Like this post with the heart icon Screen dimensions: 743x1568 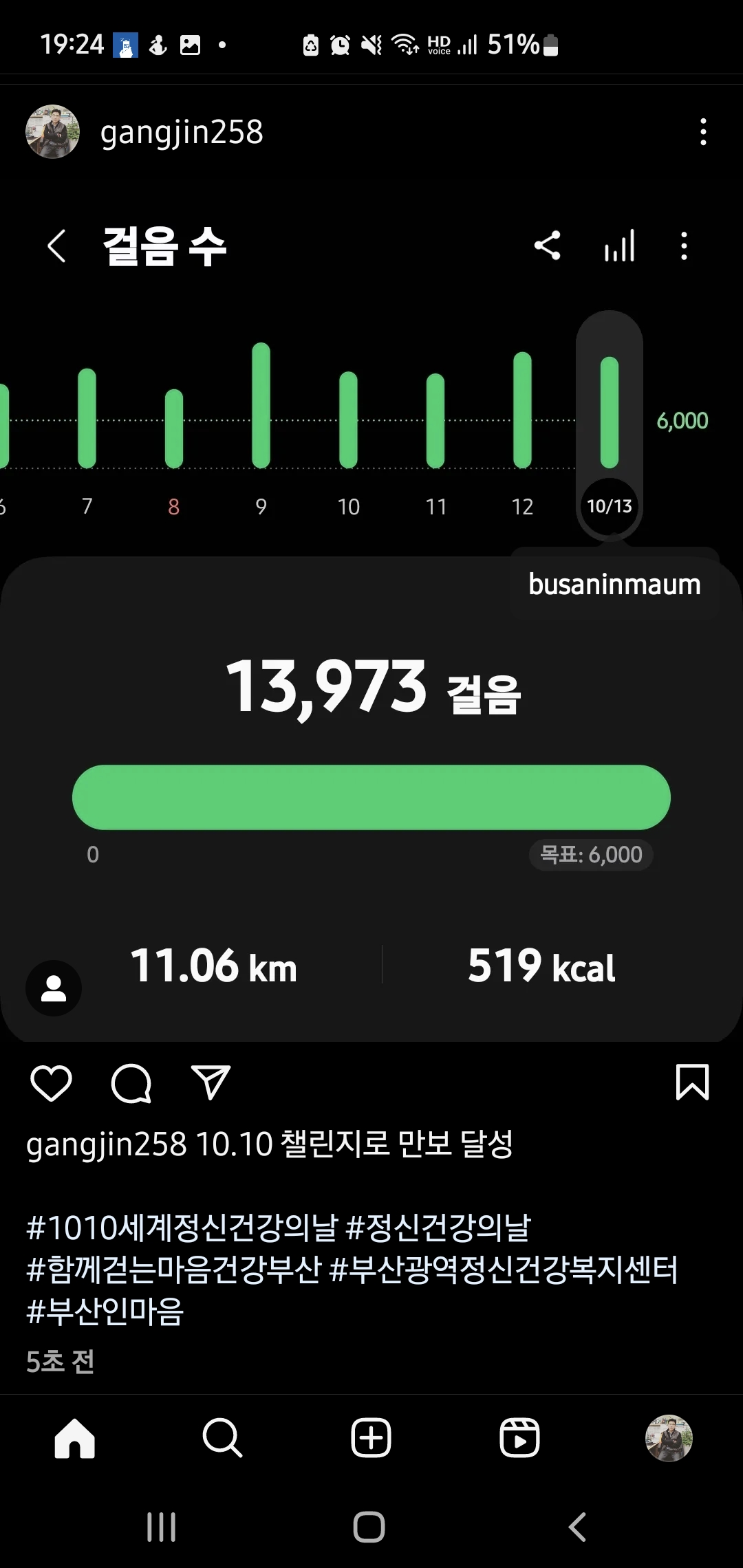click(52, 1083)
